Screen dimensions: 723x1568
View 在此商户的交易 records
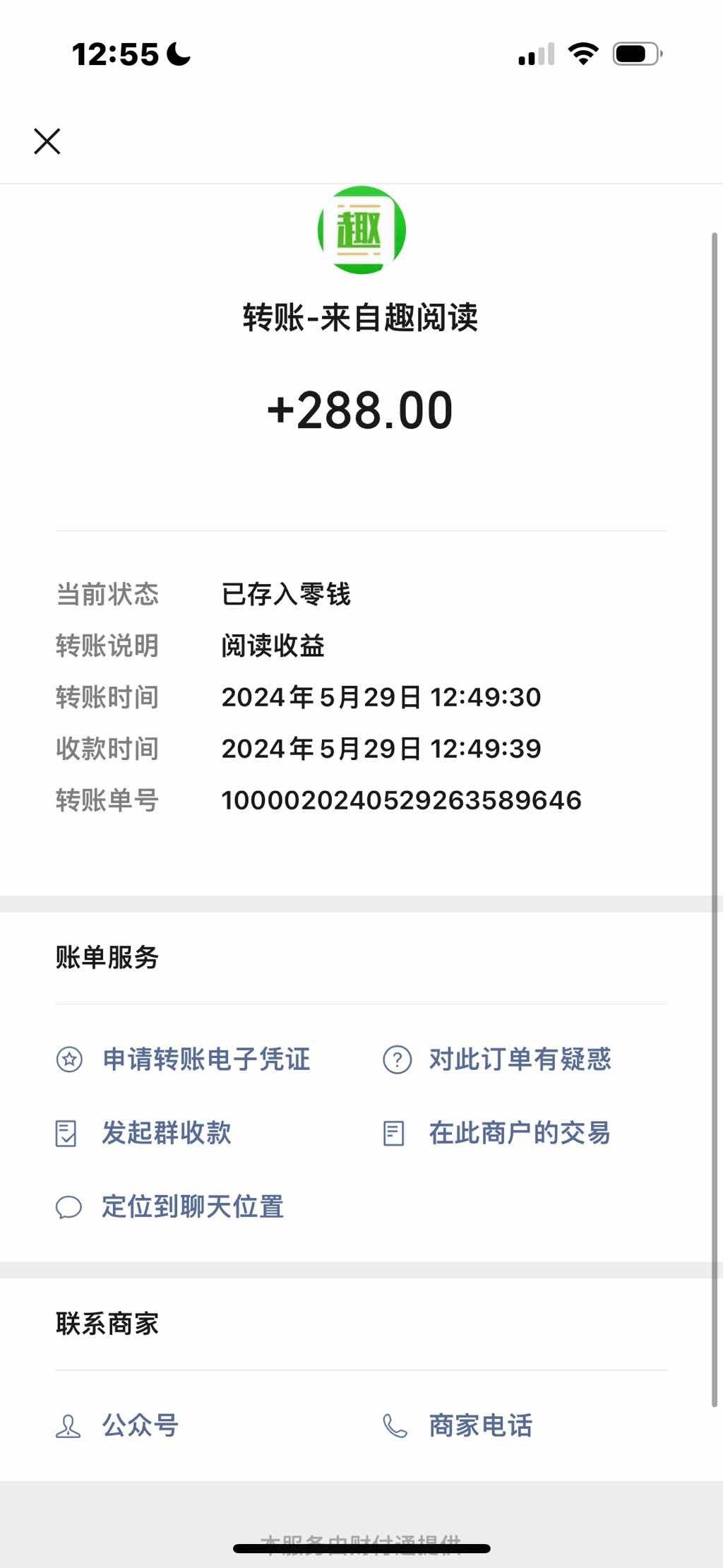[497, 1133]
